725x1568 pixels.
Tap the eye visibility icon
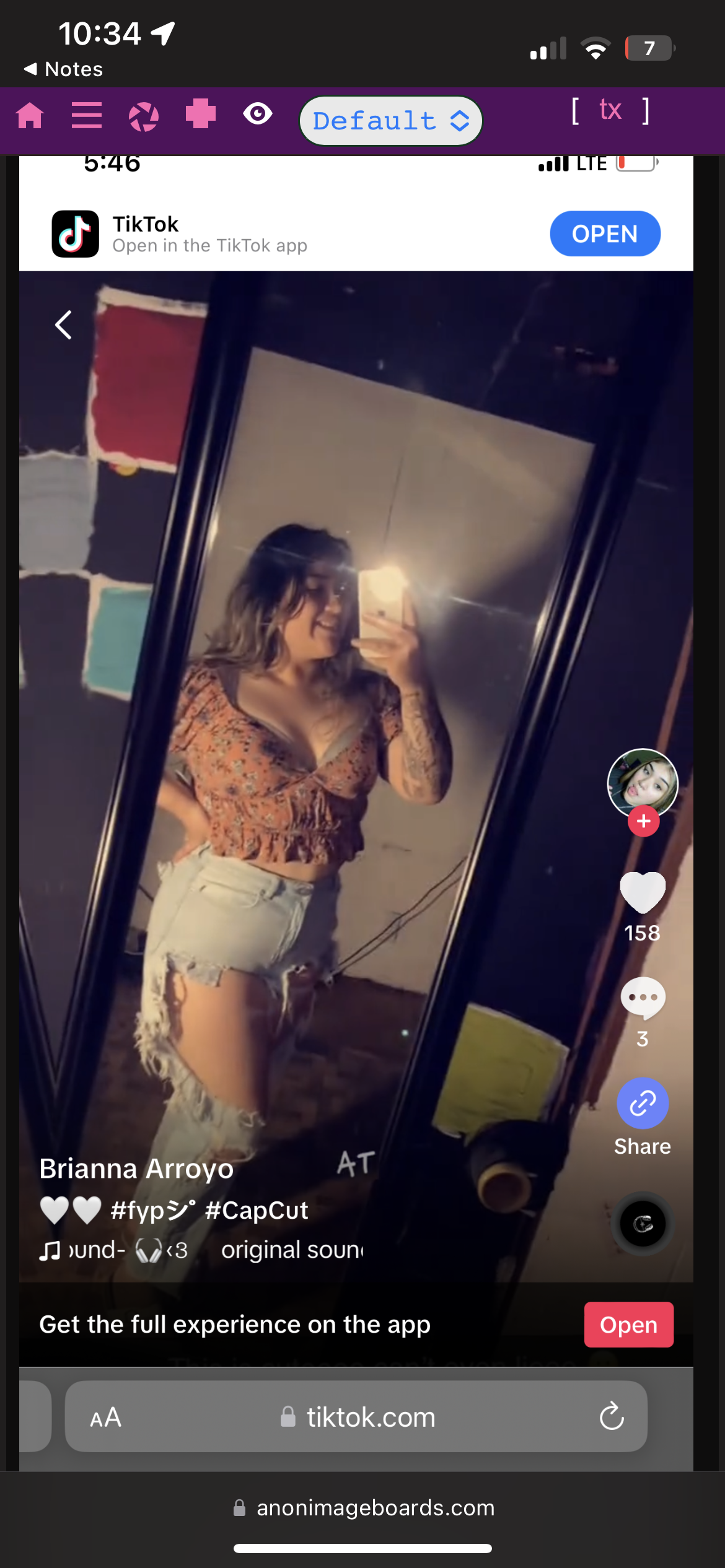[x=257, y=114]
